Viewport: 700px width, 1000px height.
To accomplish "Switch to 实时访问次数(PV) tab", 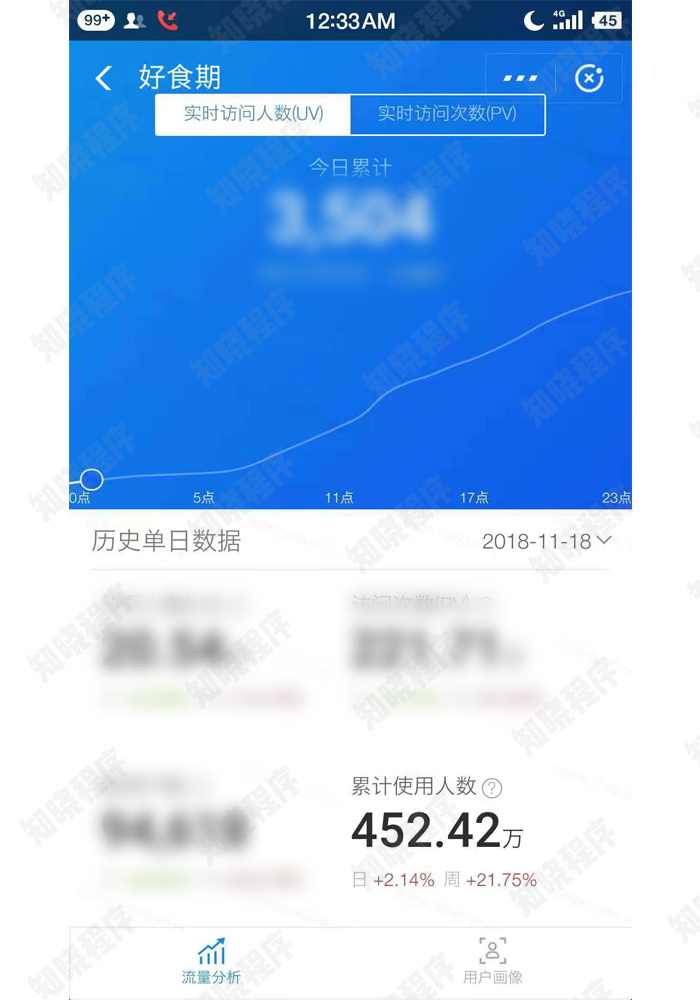I will click(447, 114).
